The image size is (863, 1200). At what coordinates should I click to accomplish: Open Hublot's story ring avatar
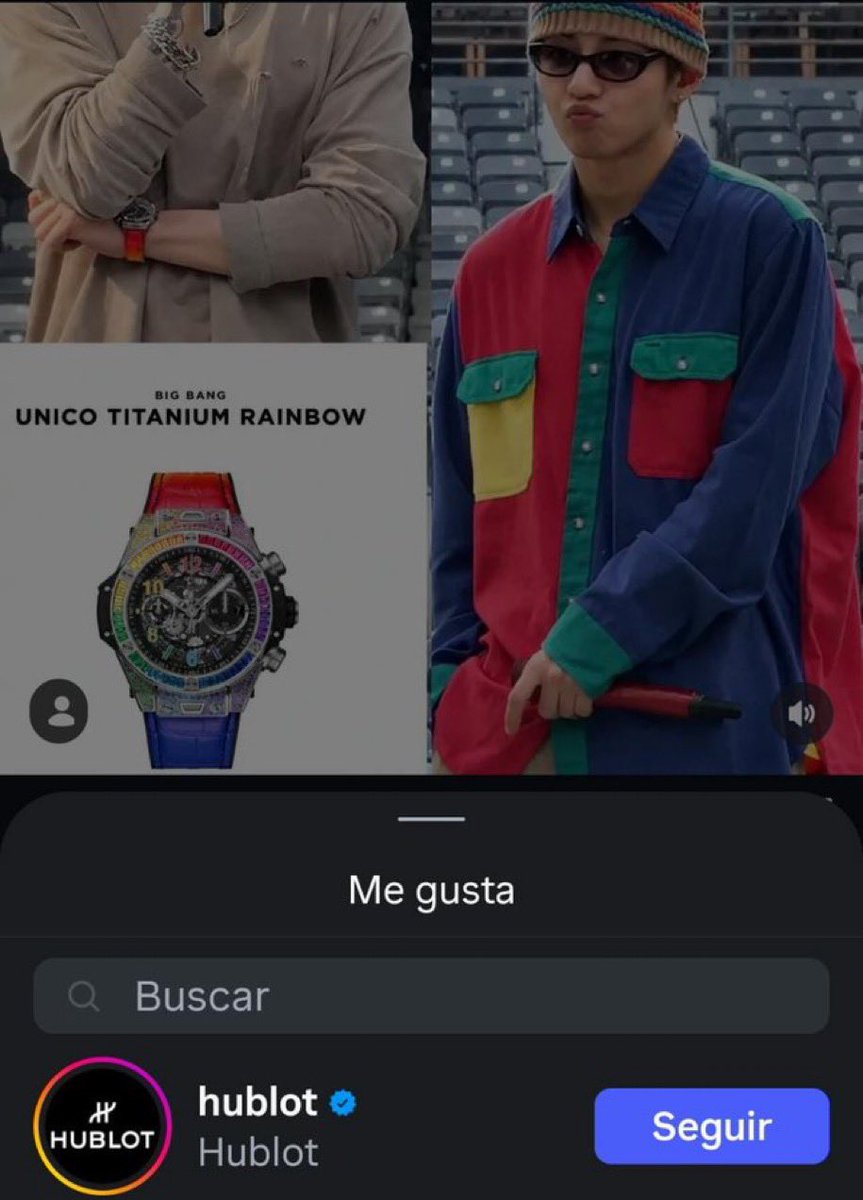[102, 1126]
